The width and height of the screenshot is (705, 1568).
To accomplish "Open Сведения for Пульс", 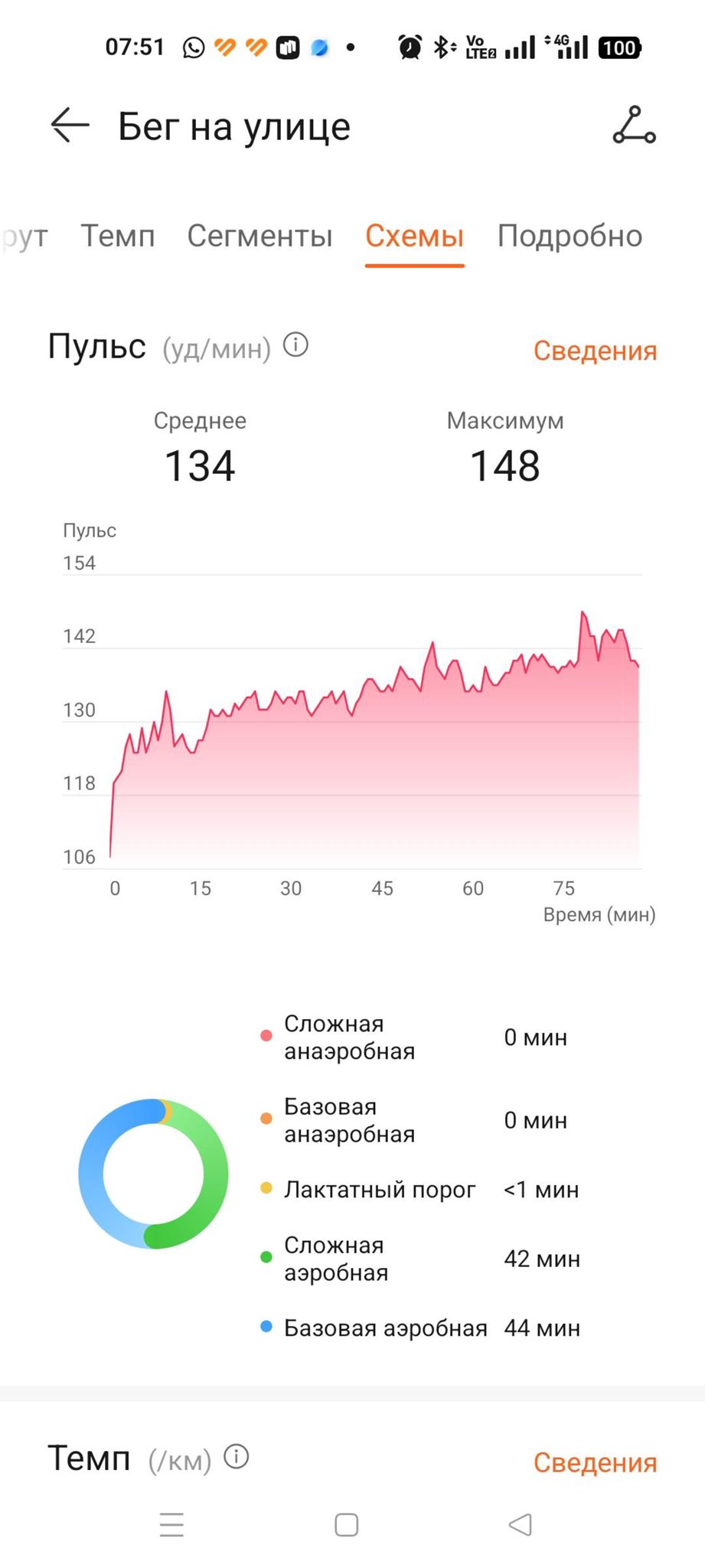I will click(x=595, y=351).
